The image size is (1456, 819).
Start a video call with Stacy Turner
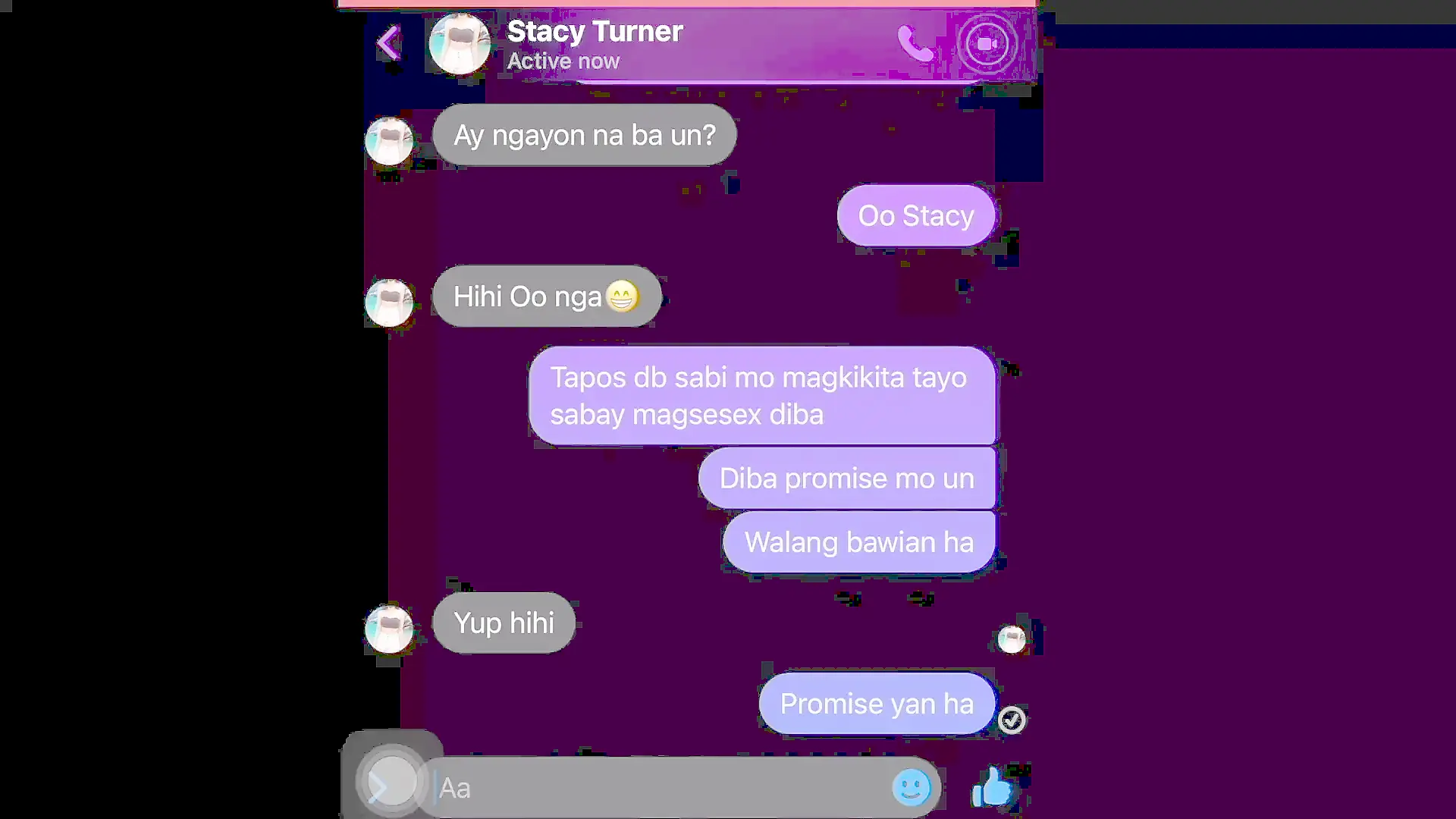tap(986, 44)
